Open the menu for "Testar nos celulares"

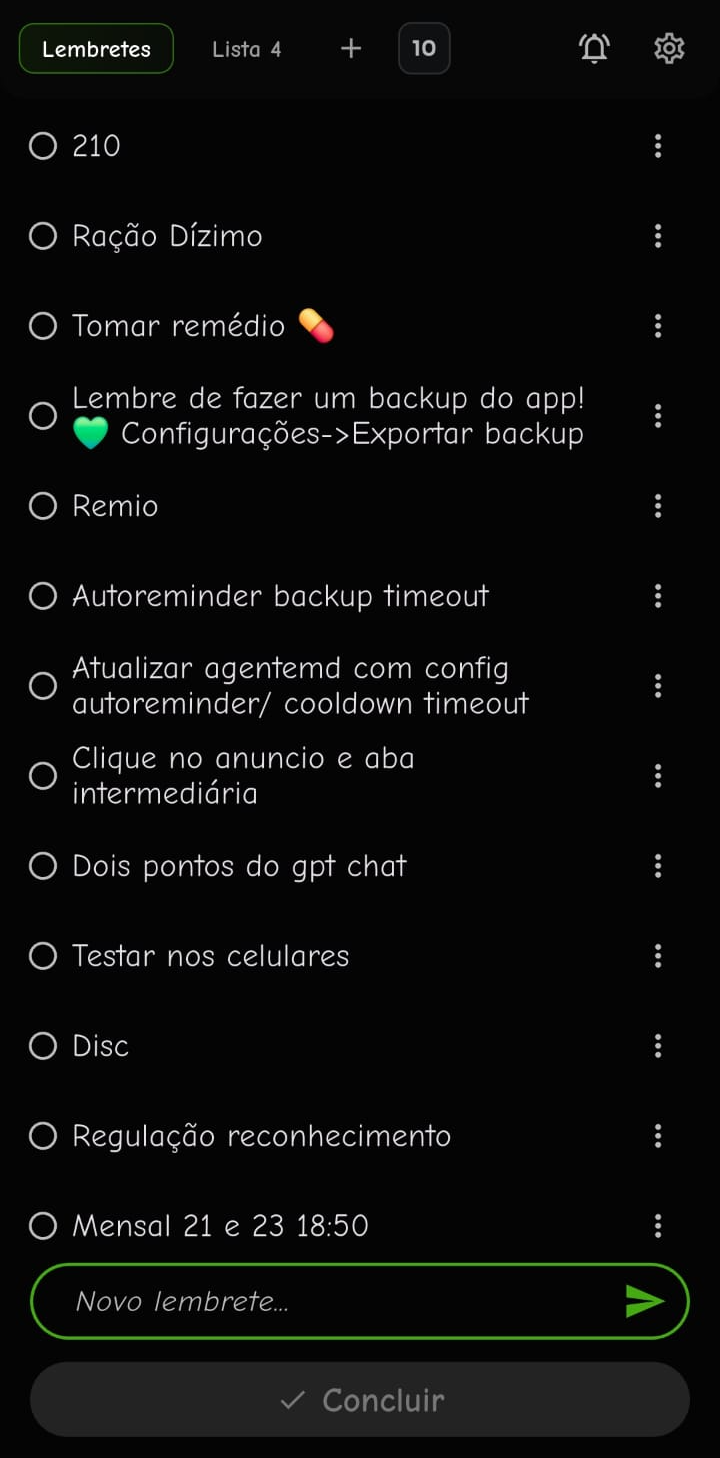[x=658, y=955]
